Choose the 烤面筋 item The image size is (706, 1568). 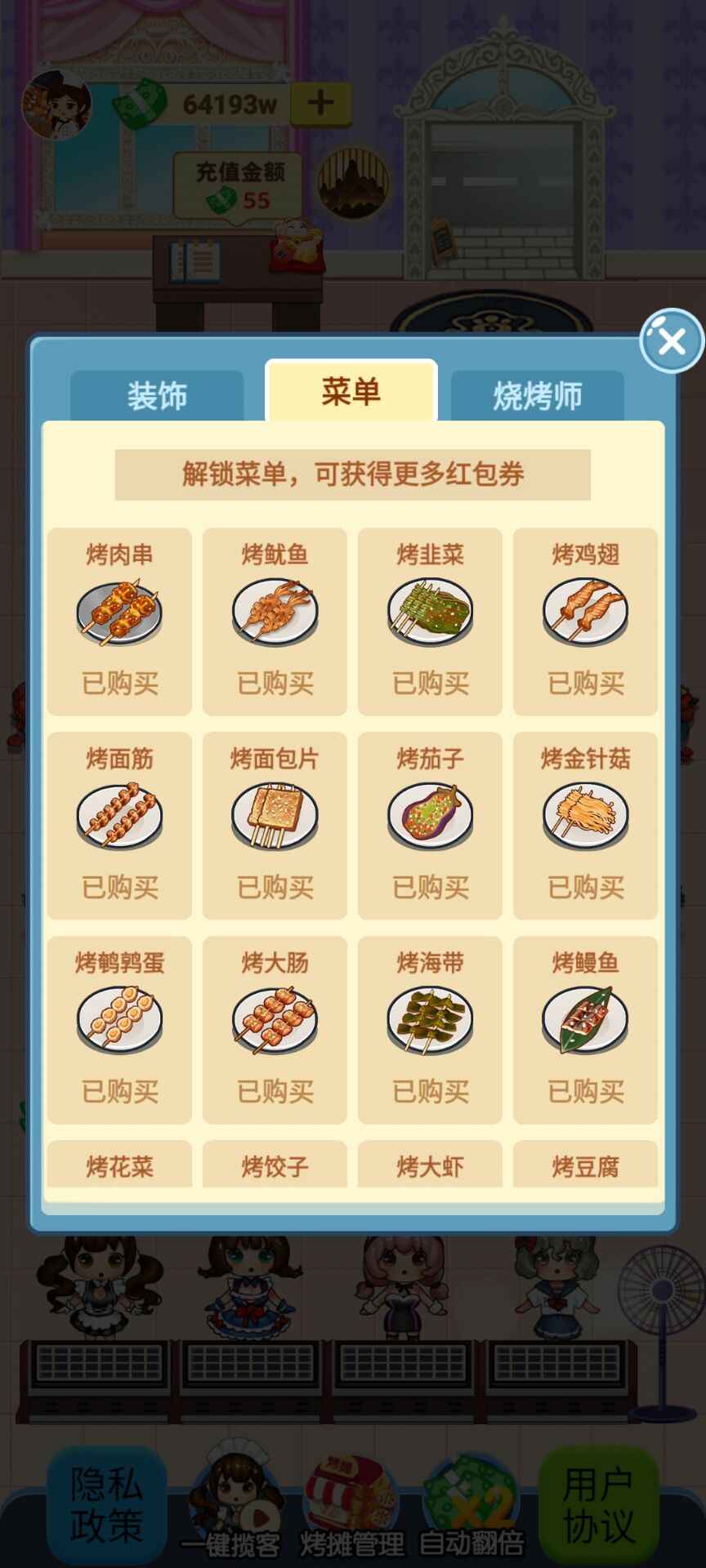pos(119,826)
